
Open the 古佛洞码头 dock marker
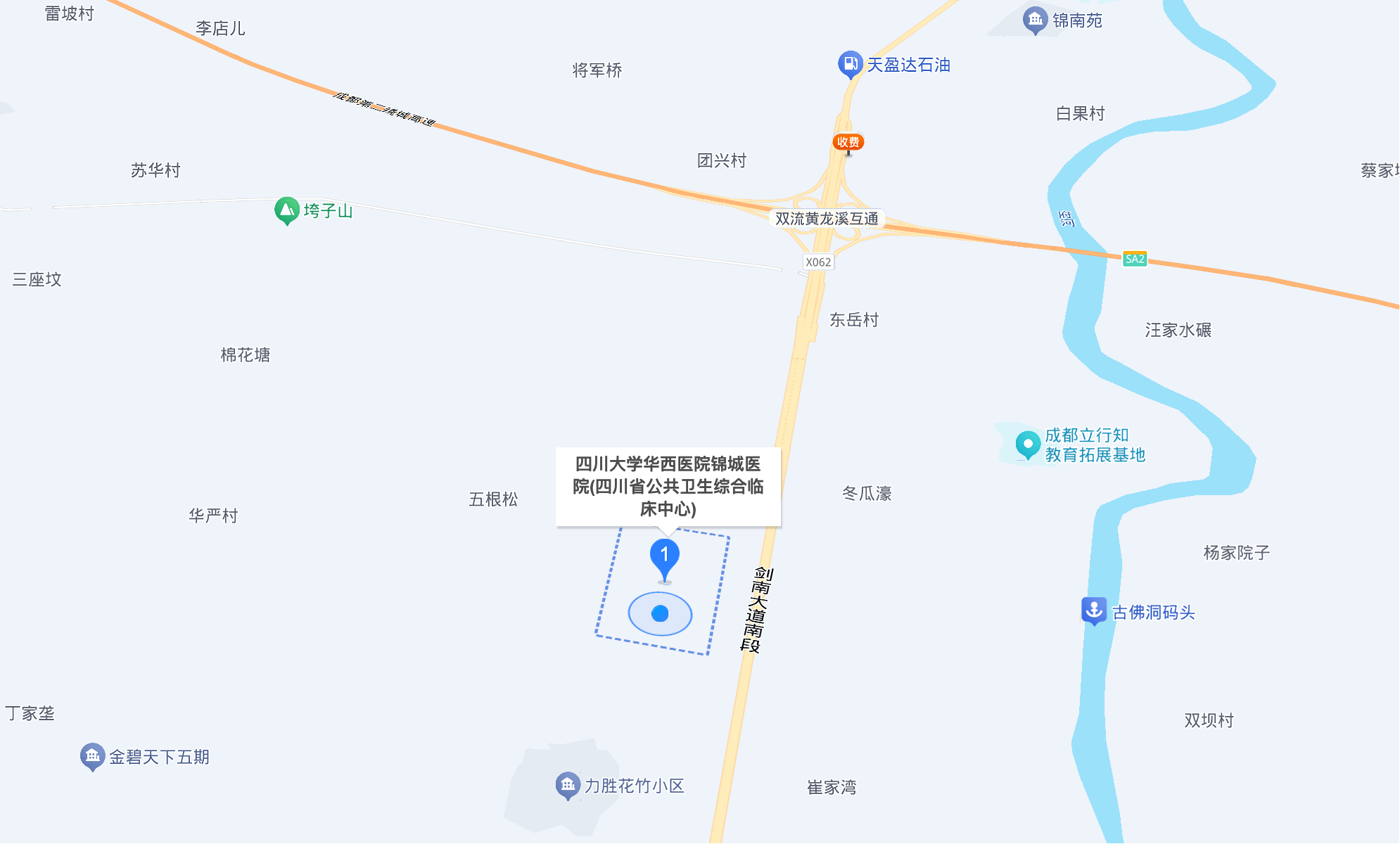click(1094, 610)
